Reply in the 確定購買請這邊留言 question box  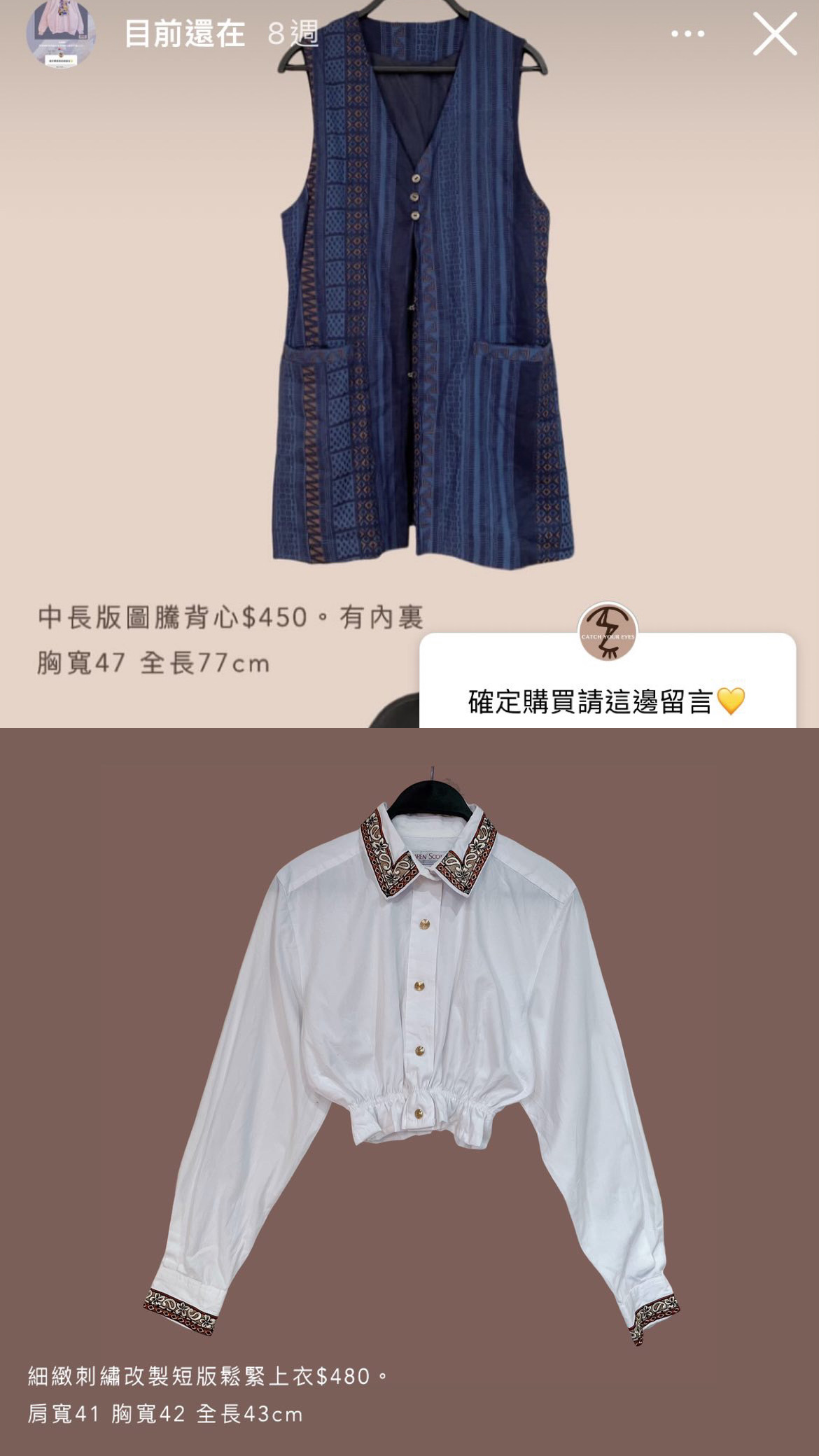[606, 701]
